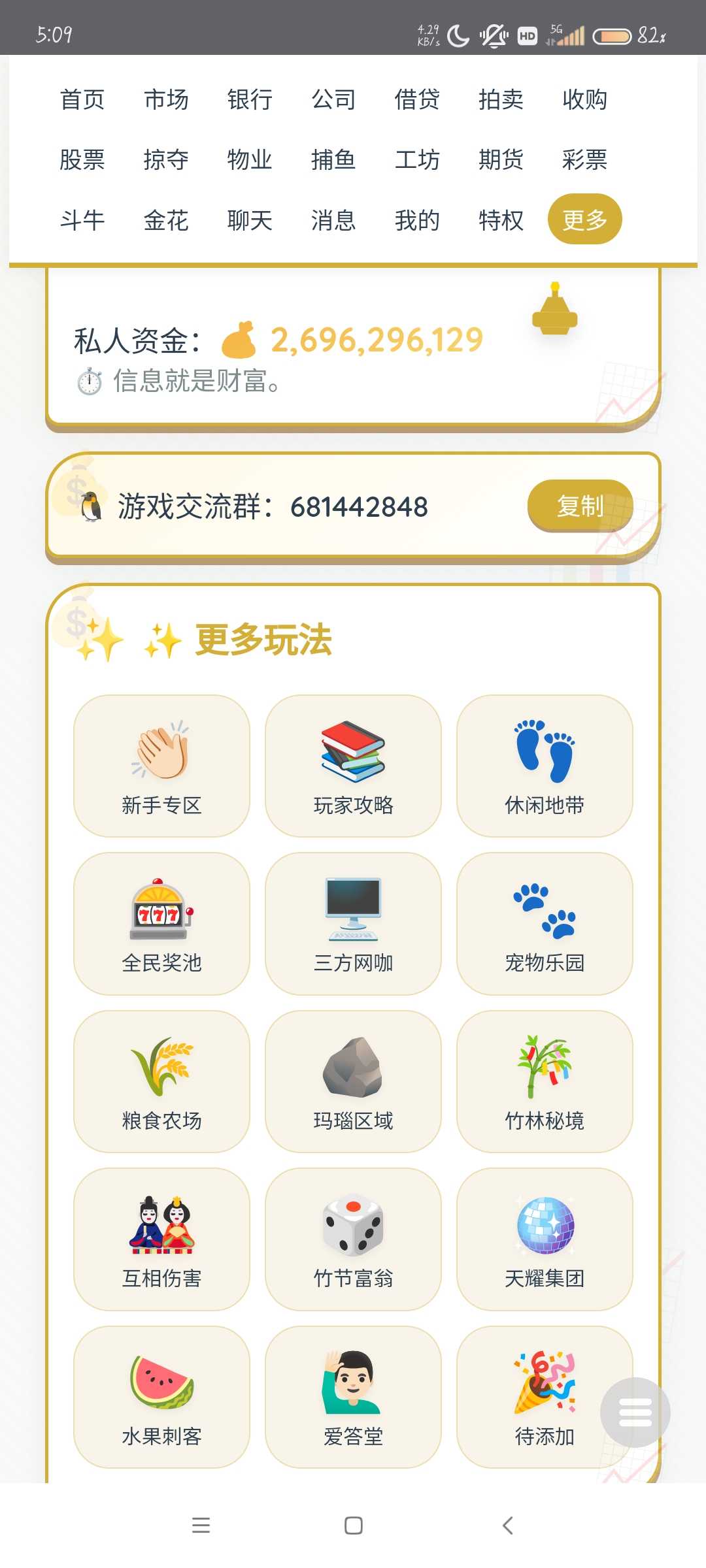Go to the 市场 section

tap(166, 99)
